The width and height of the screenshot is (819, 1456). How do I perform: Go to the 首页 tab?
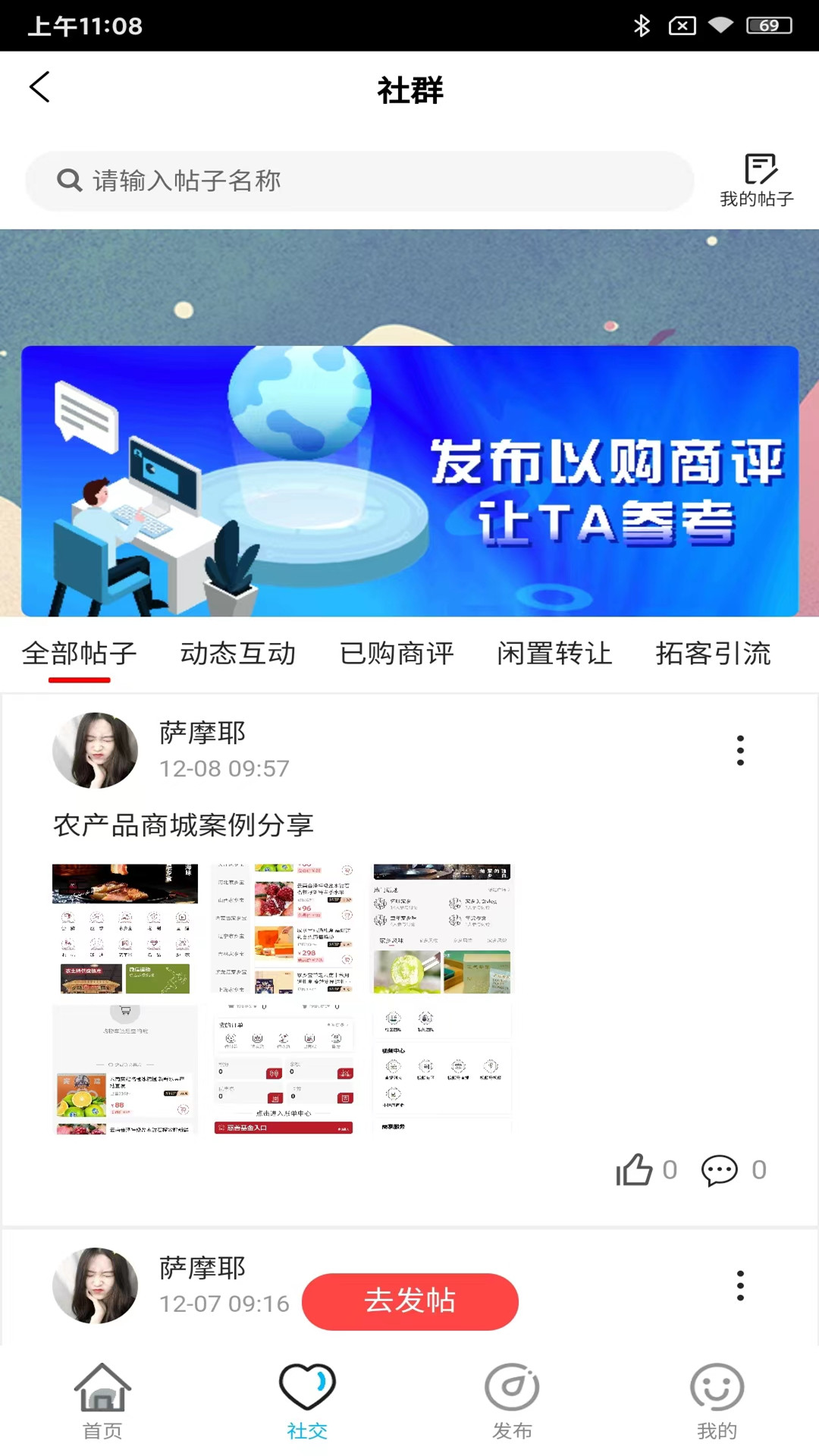(102, 1401)
